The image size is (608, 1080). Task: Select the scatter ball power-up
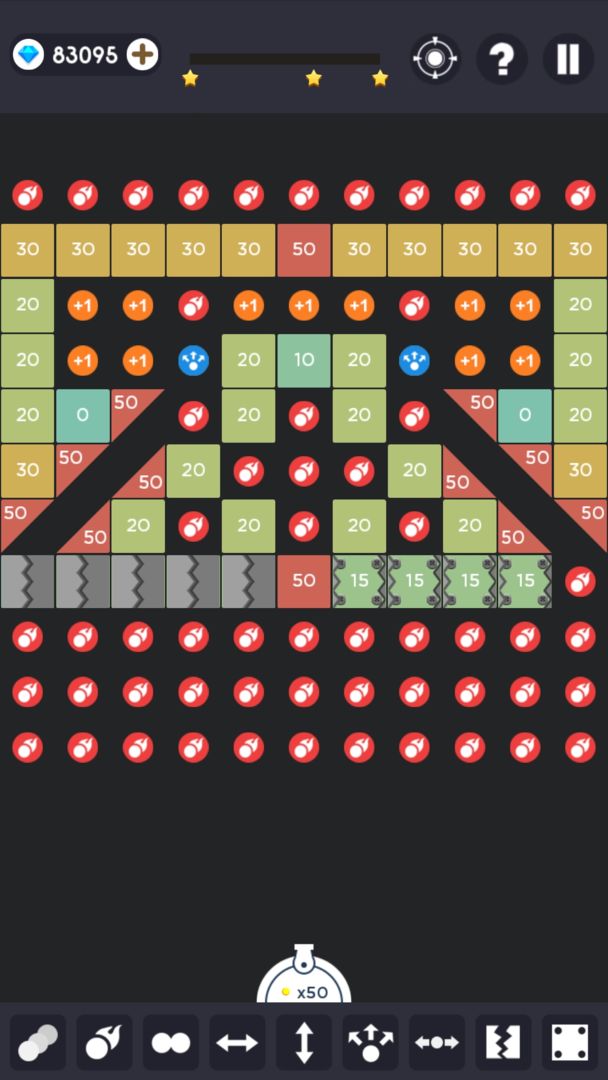point(370,1043)
